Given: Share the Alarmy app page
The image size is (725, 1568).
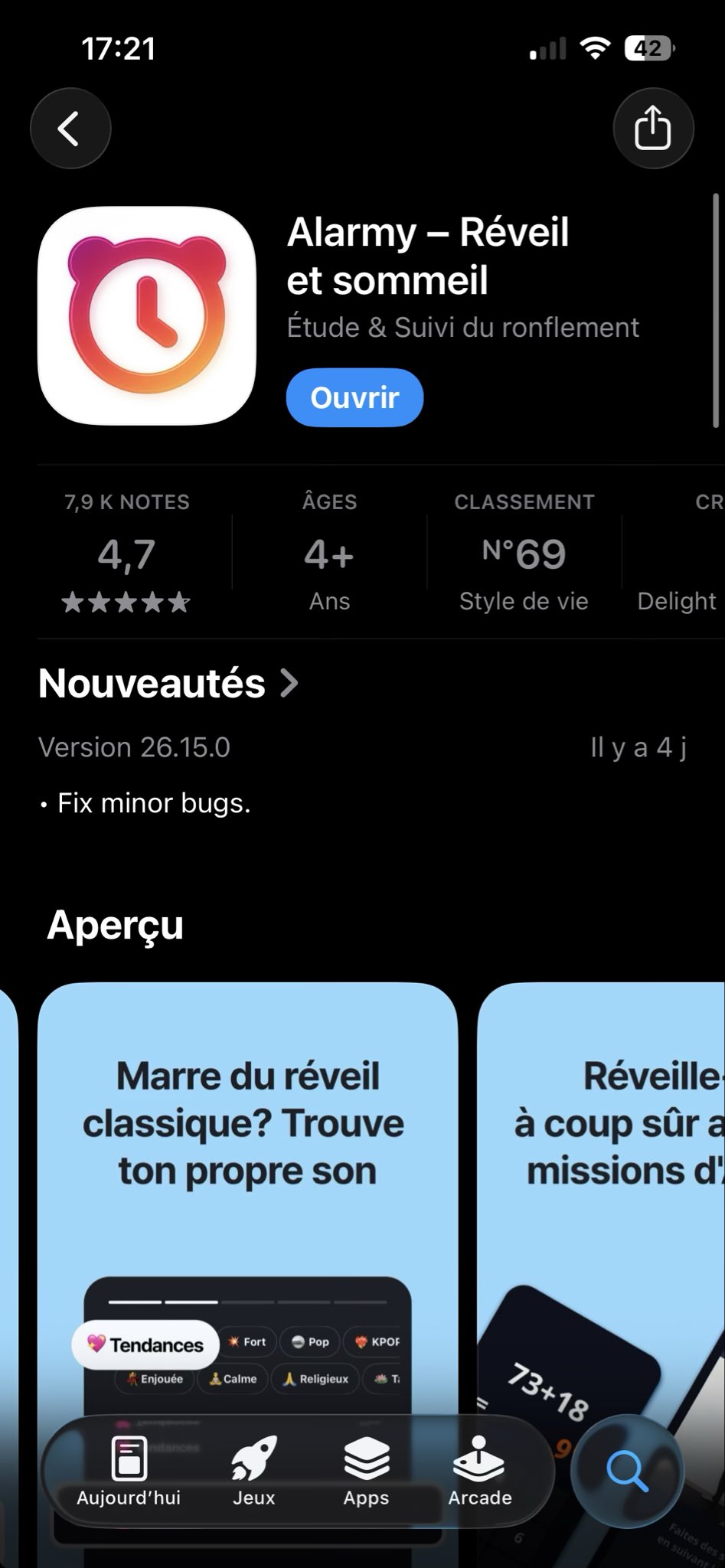Looking at the screenshot, I should pos(652,129).
